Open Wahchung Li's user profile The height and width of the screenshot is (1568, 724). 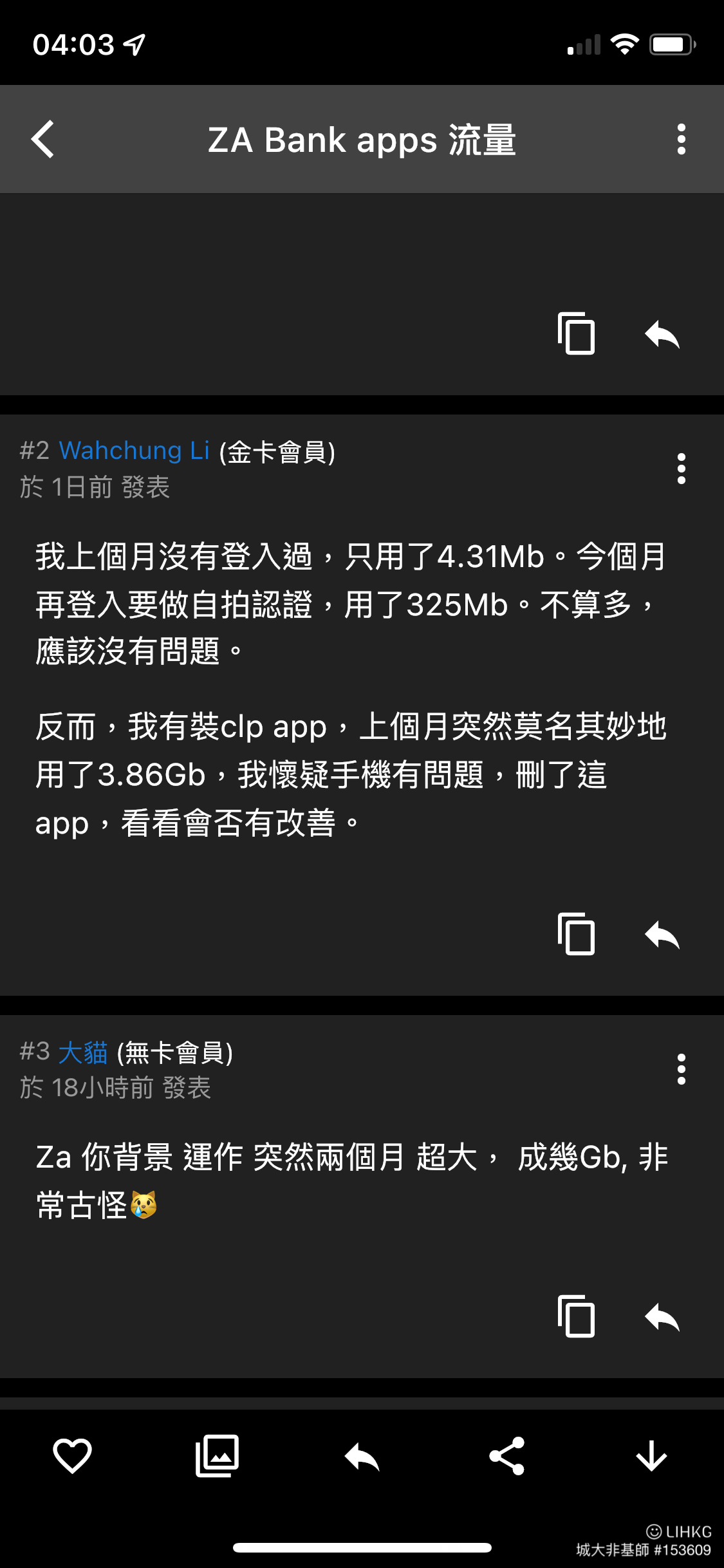click(134, 451)
